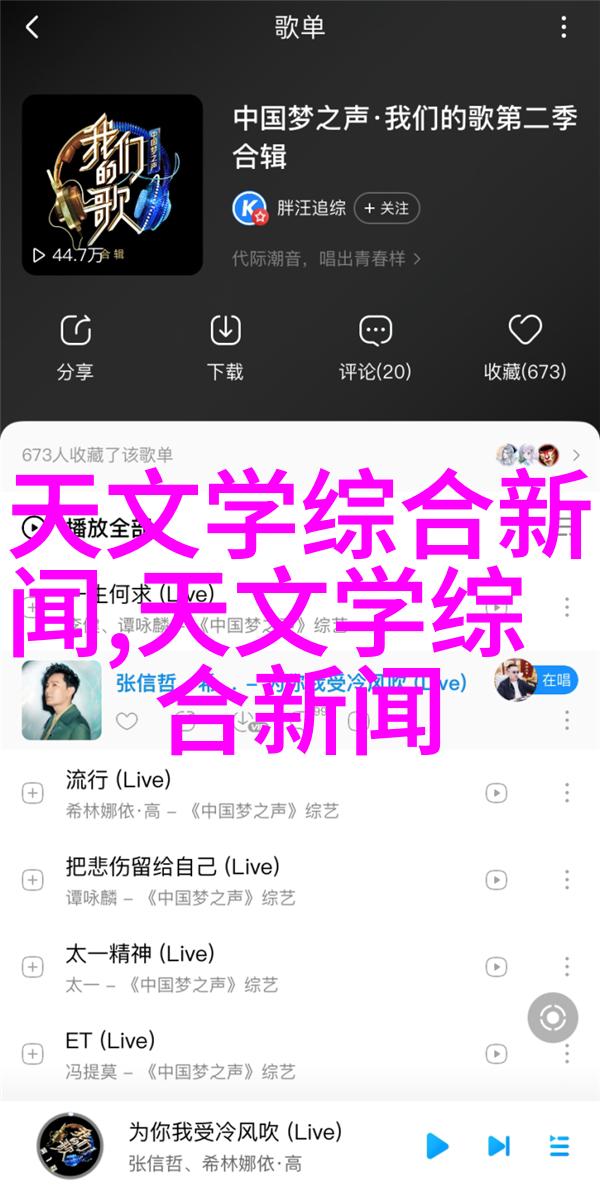The height and width of the screenshot is (1201, 600).
Task: Add 流行 (Live) to the queue
Action: point(33,793)
